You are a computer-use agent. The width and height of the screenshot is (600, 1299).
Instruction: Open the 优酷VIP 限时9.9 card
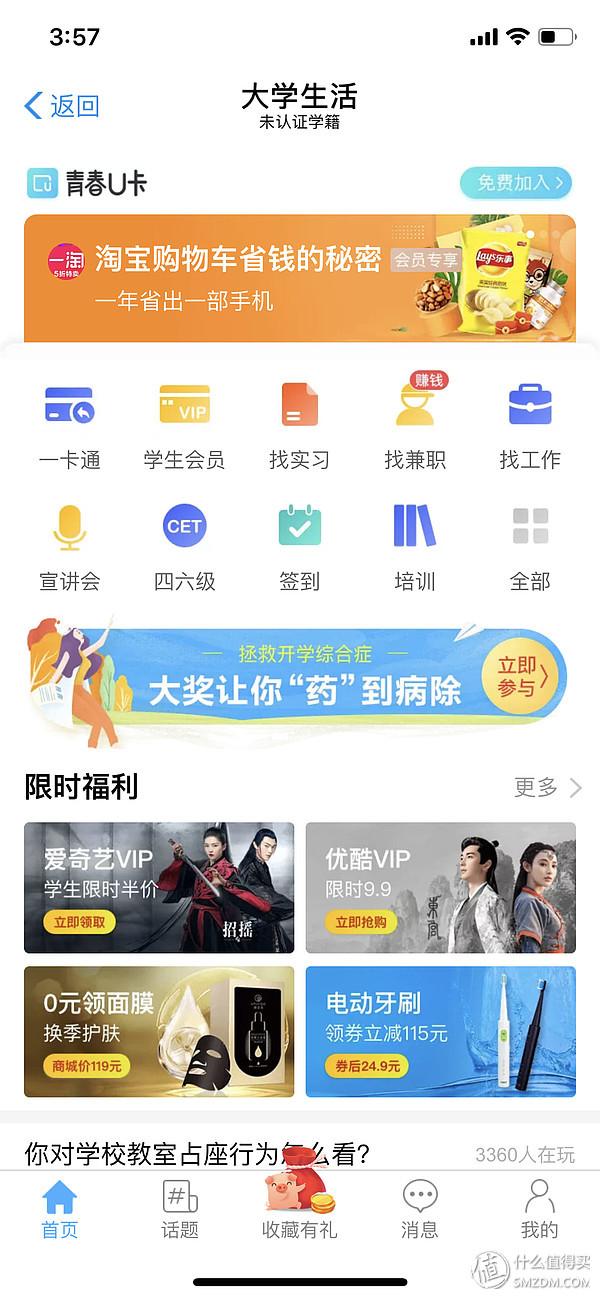point(441,888)
